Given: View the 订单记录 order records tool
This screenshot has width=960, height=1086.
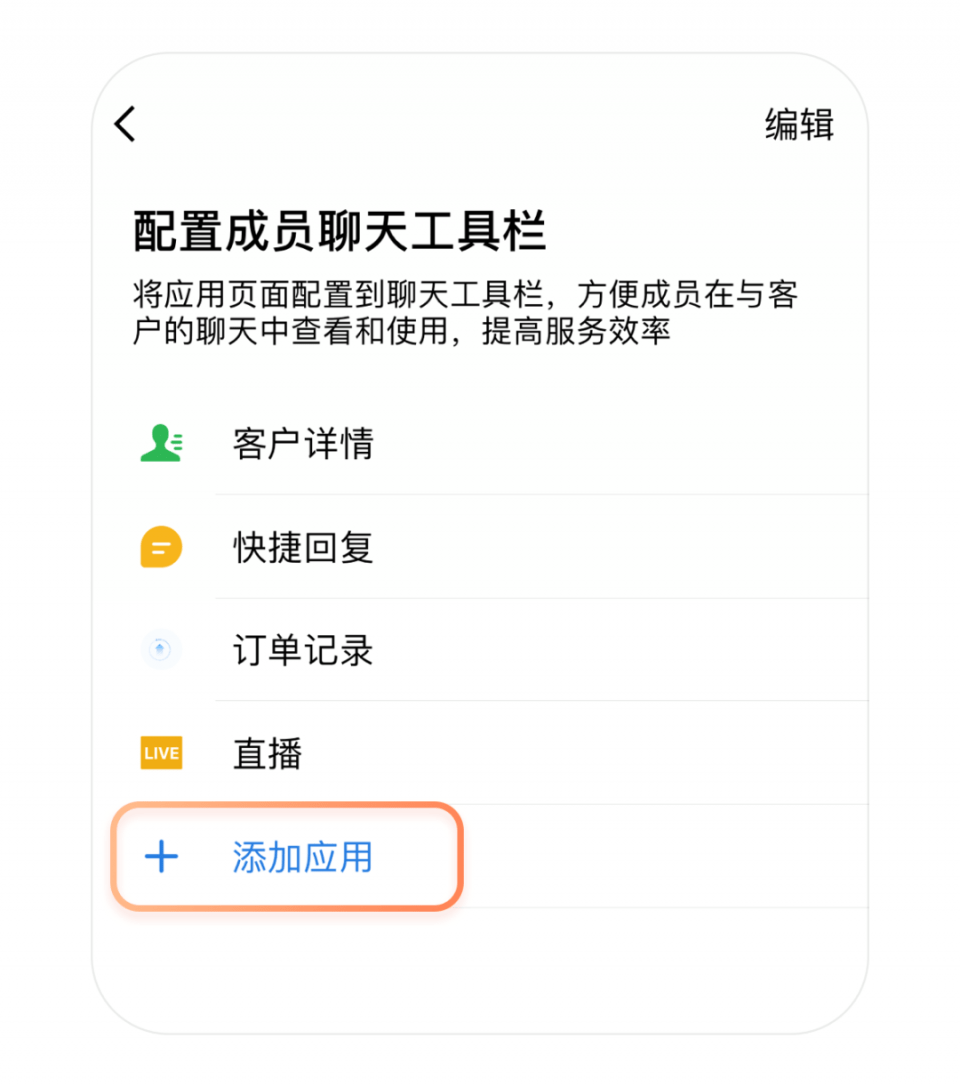Looking at the screenshot, I should click(303, 650).
